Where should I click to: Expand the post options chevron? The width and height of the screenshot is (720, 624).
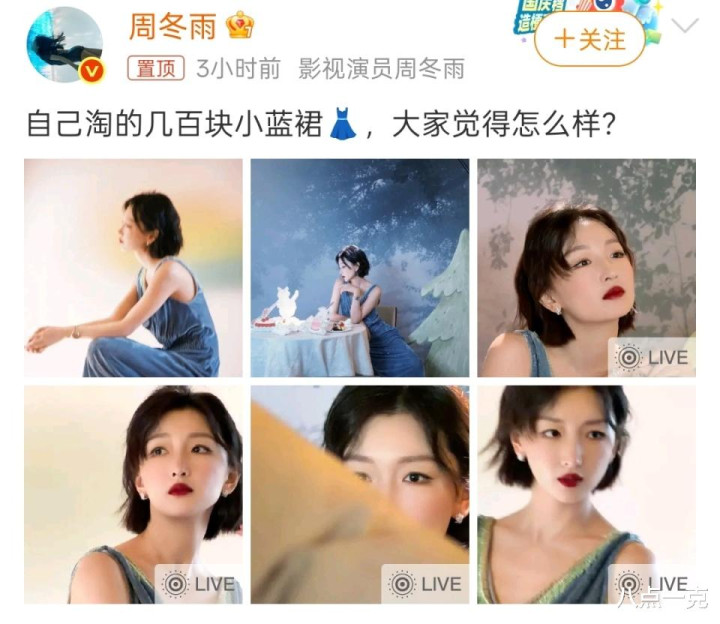(685, 25)
